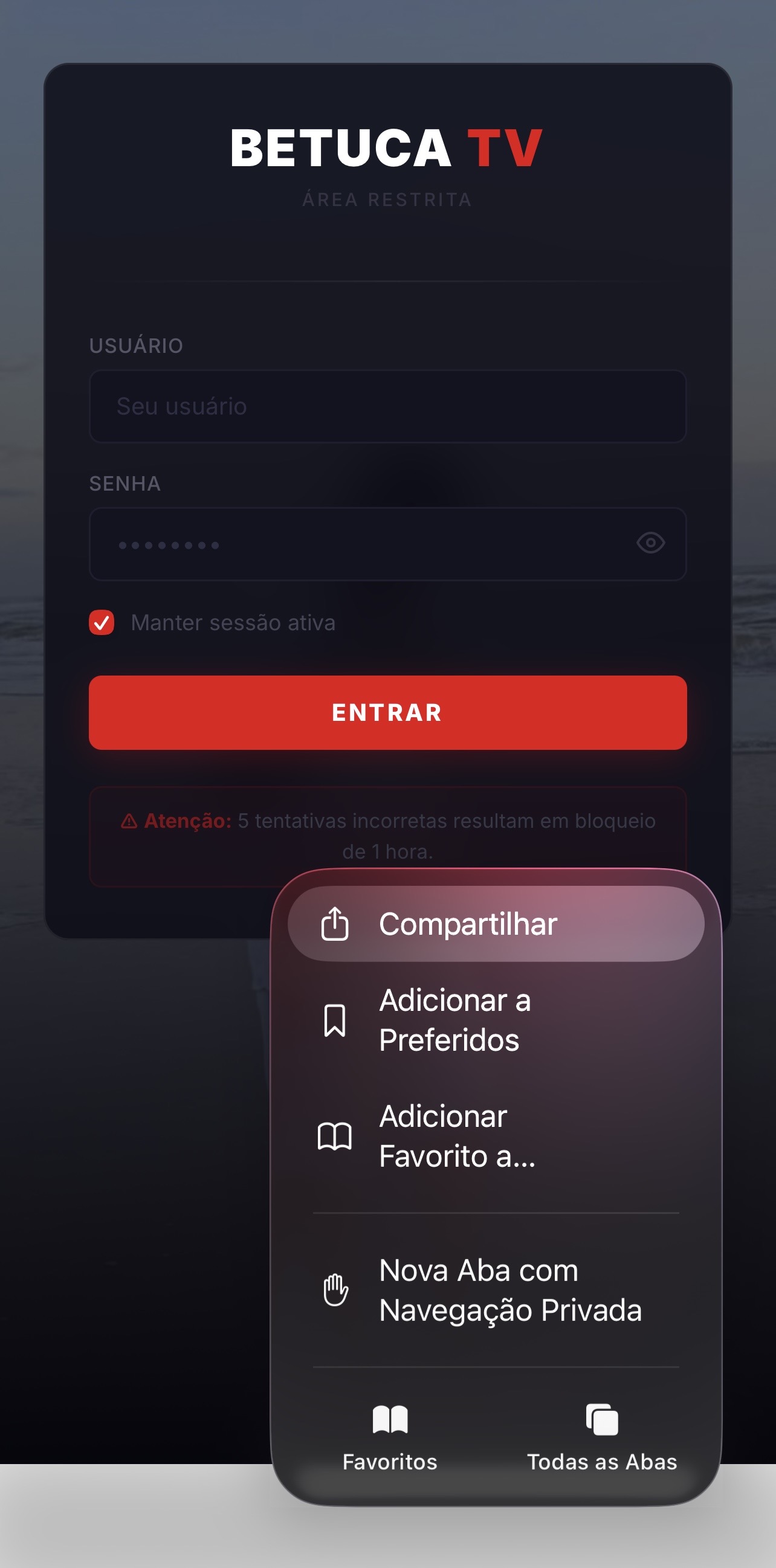
Task: Select Compartilhar in the menu
Action: (496, 924)
